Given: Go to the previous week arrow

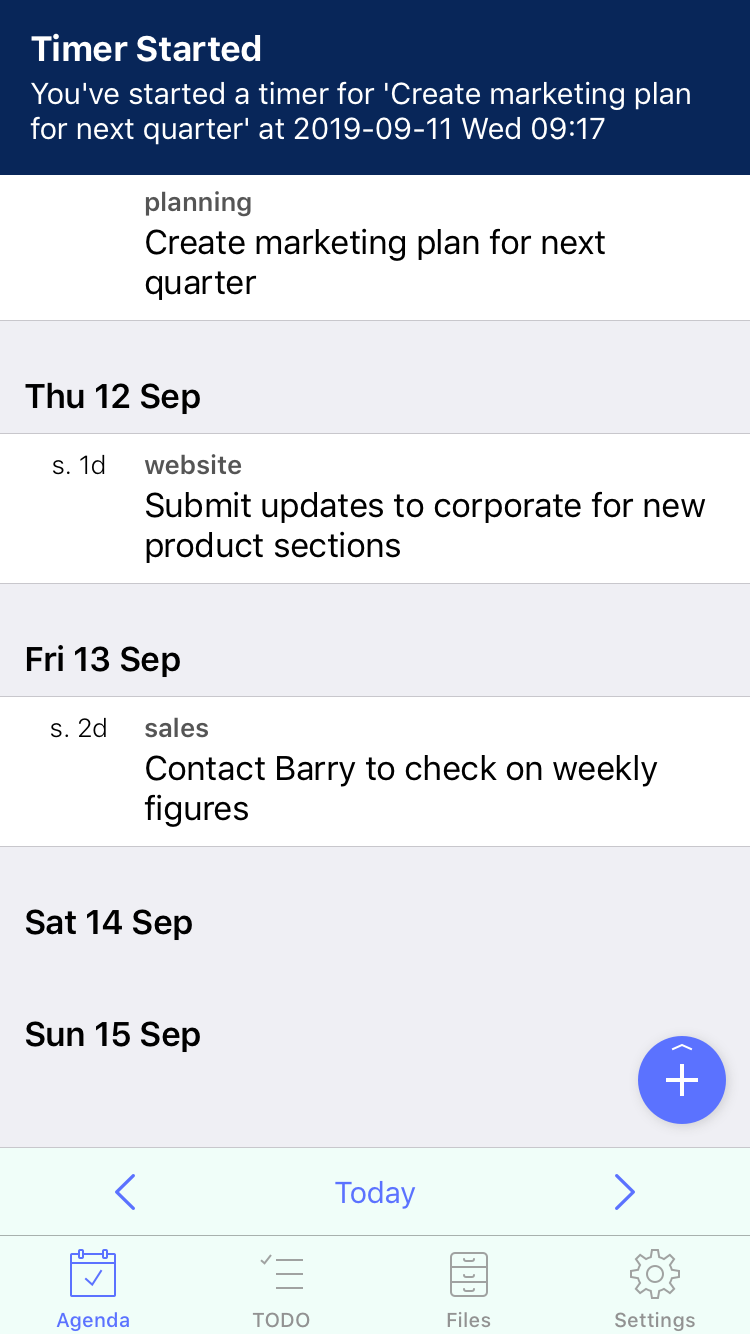Looking at the screenshot, I should (125, 1192).
